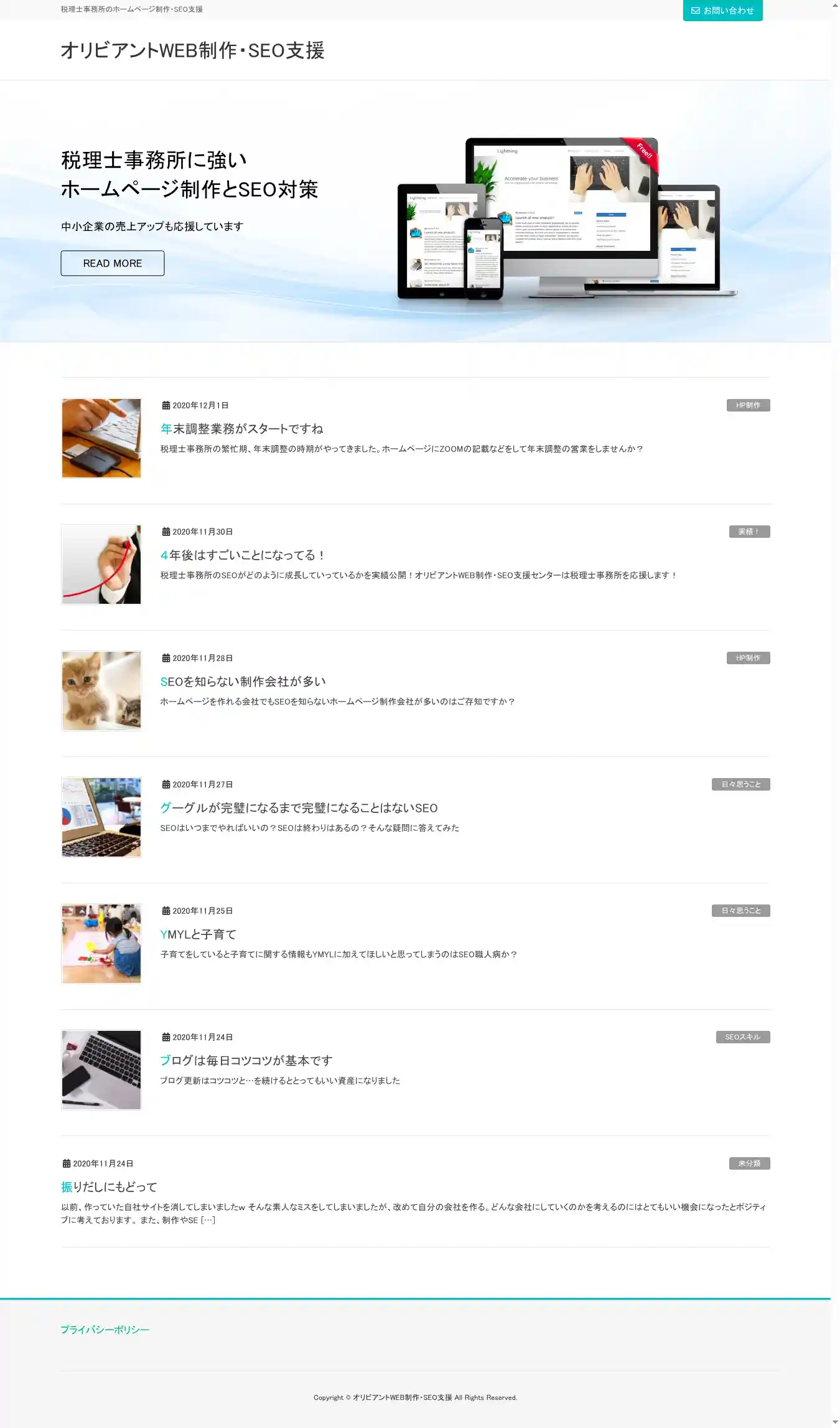
Task: Select the 実績！ category tag
Action: (x=749, y=532)
